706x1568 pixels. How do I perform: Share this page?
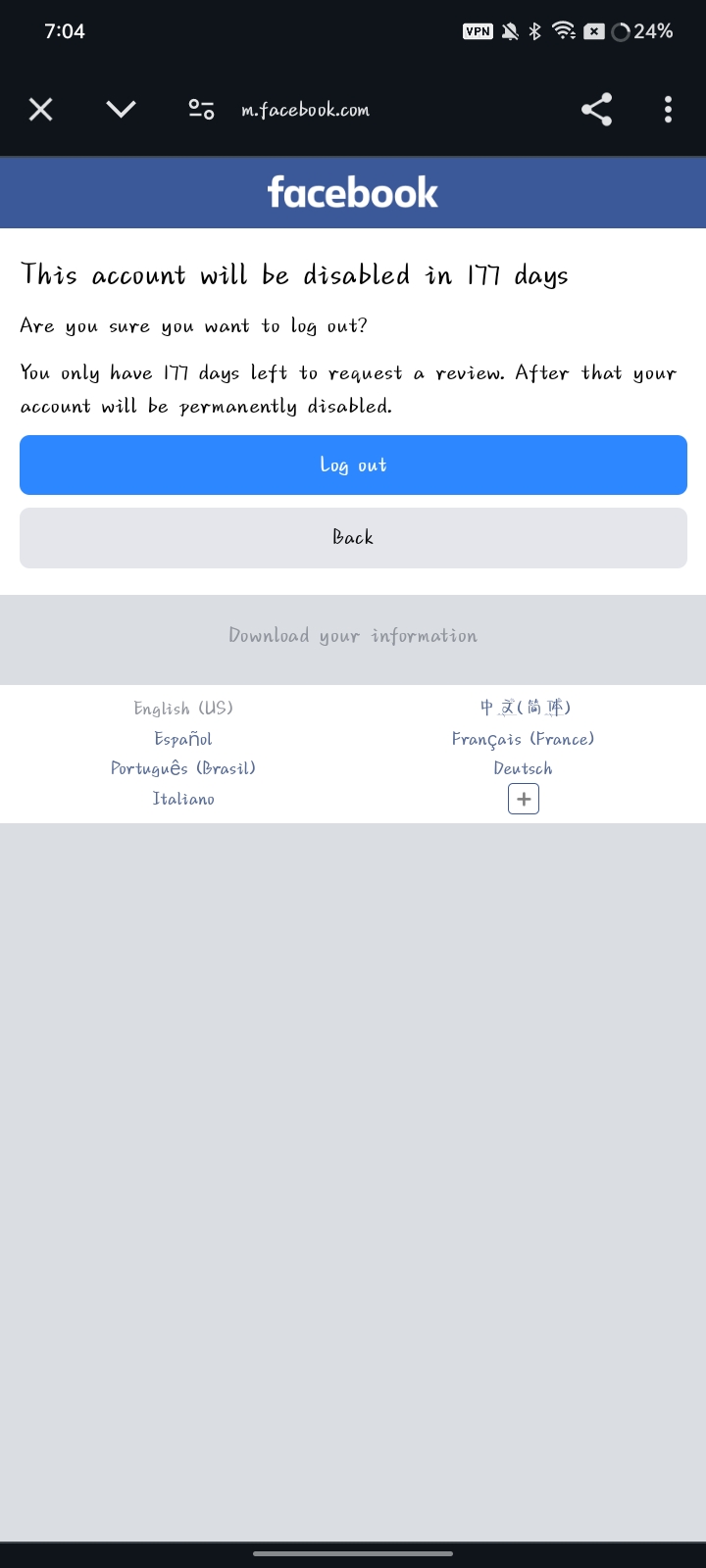click(596, 109)
